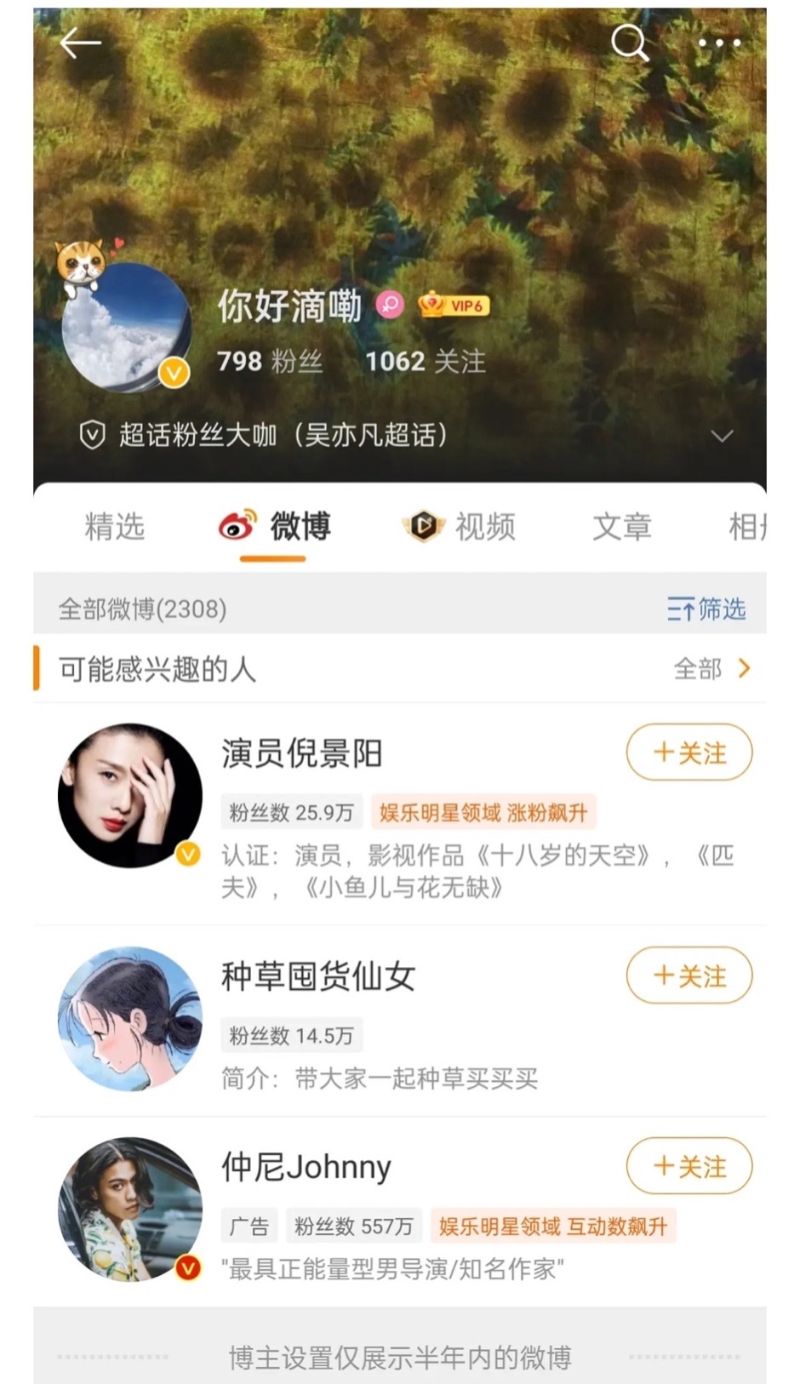Select the 微博 tab

click(276, 526)
